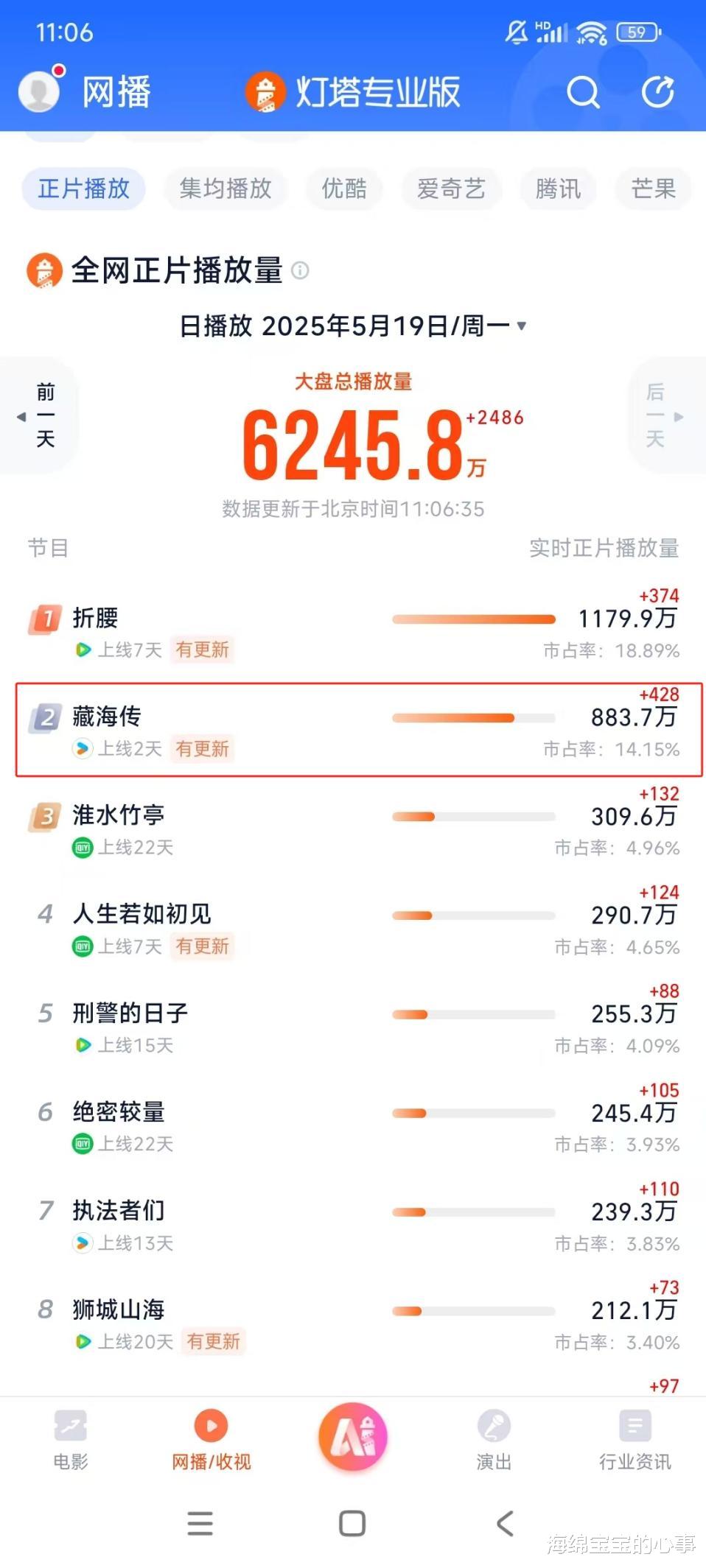Select the highlighted 藏海传 ranking entry

pos(354,729)
